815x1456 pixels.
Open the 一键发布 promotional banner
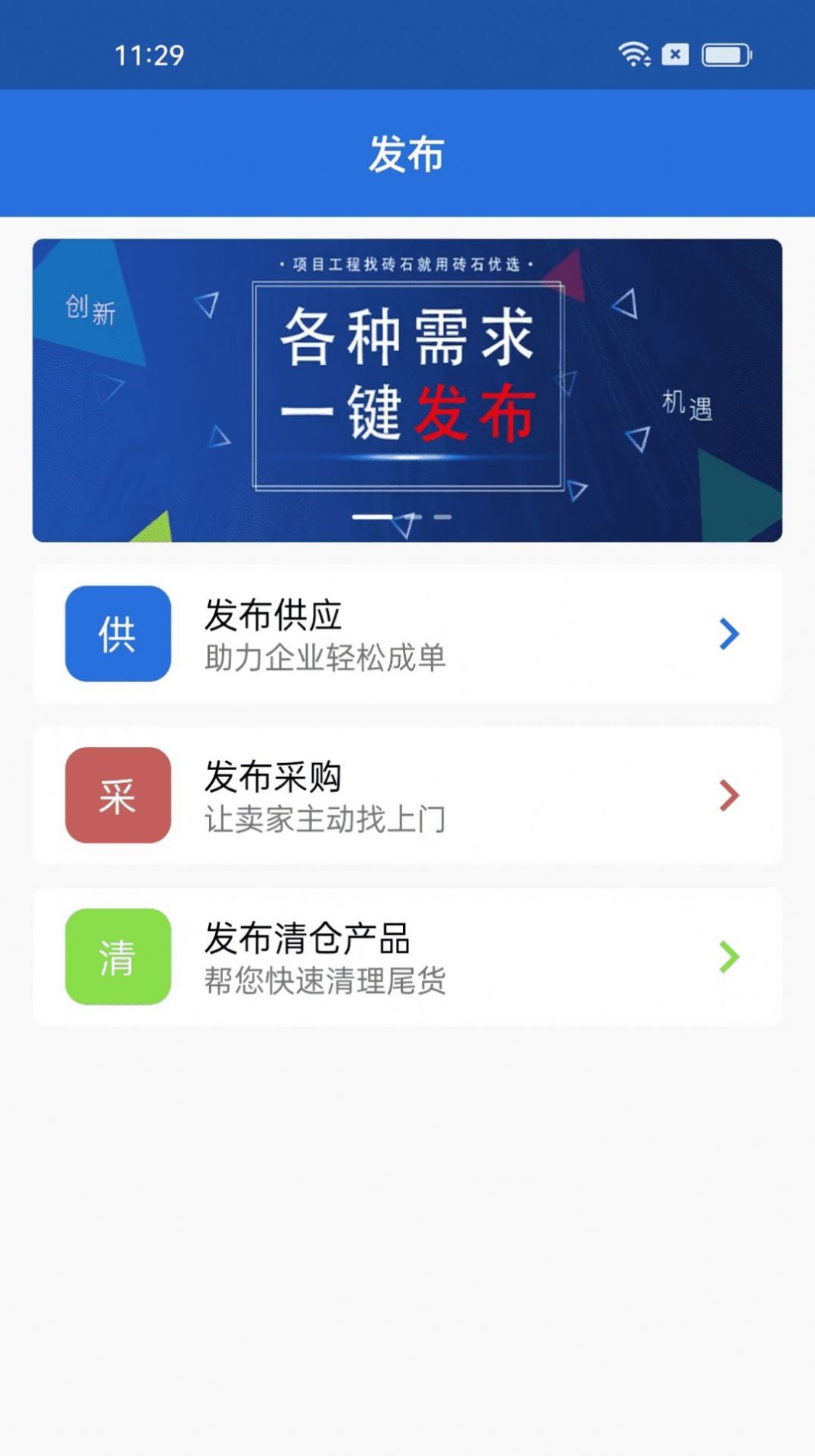click(x=407, y=391)
